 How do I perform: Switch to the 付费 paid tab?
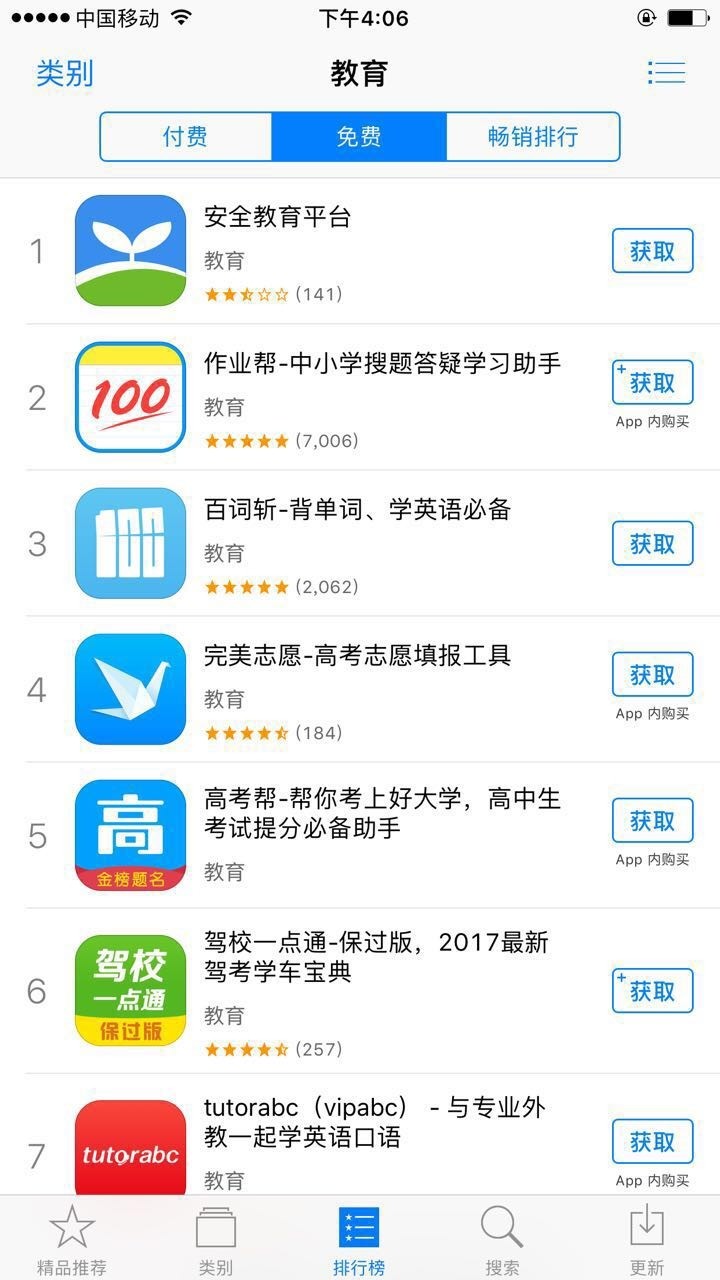coord(186,136)
